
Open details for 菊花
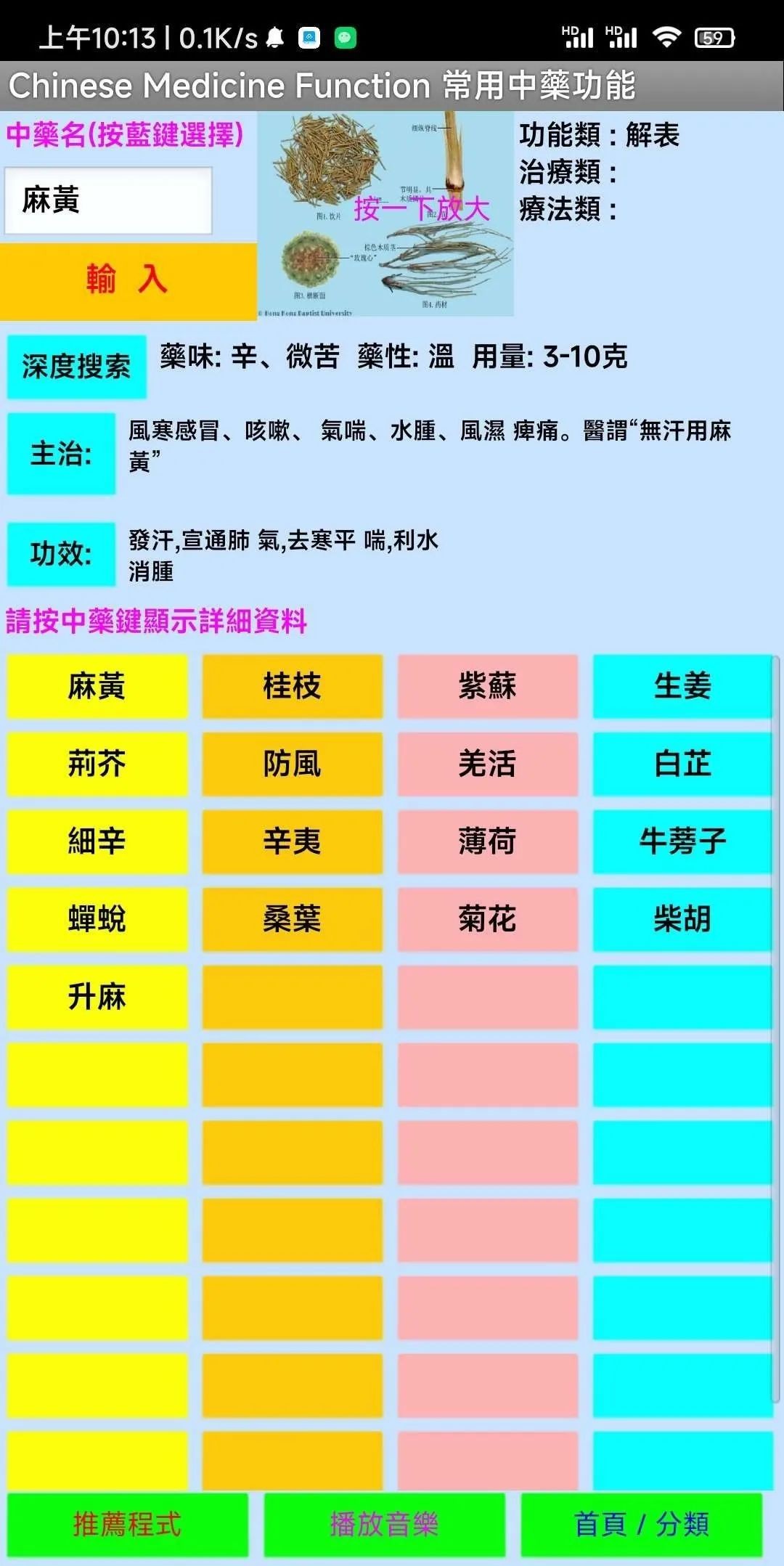487,919
